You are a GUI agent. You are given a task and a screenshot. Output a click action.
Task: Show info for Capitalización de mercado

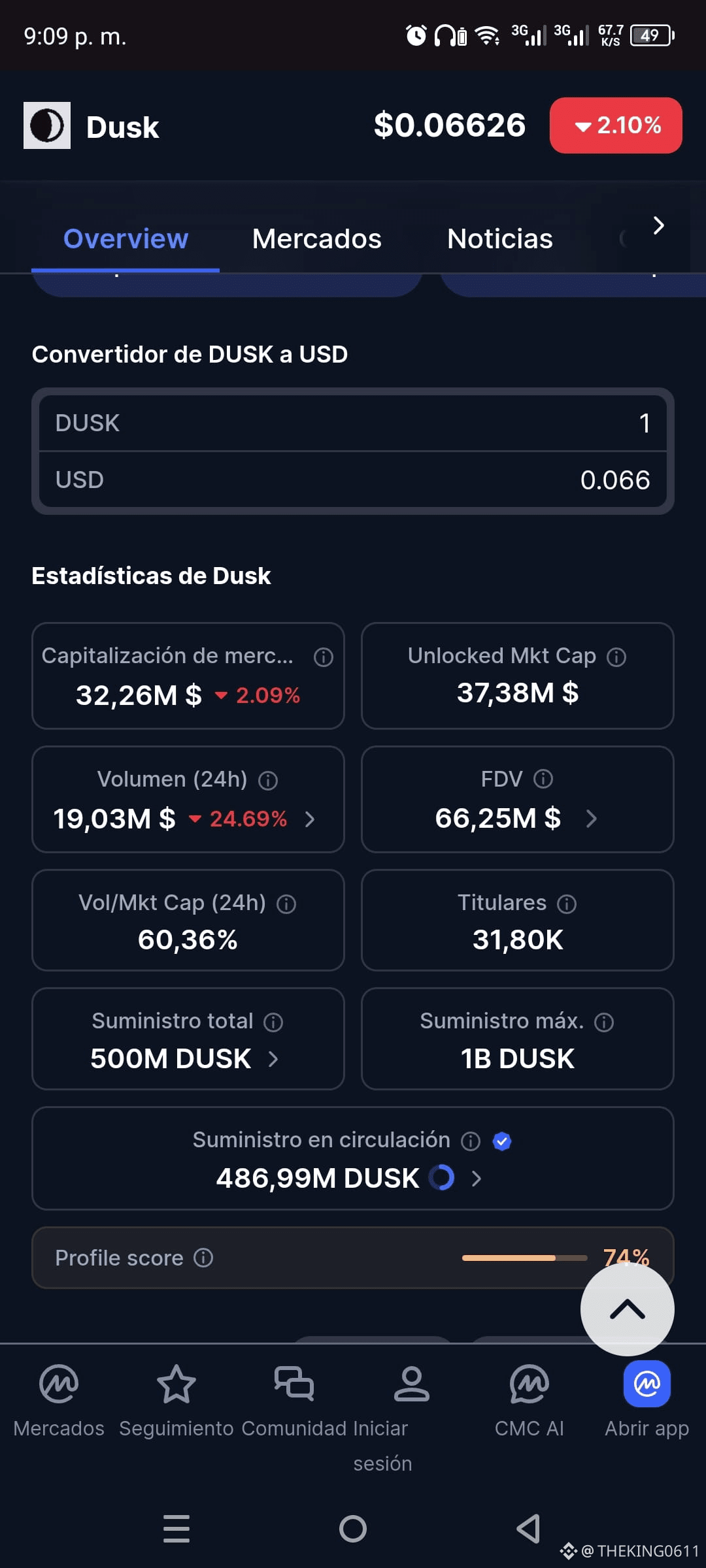click(x=324, y=657)
